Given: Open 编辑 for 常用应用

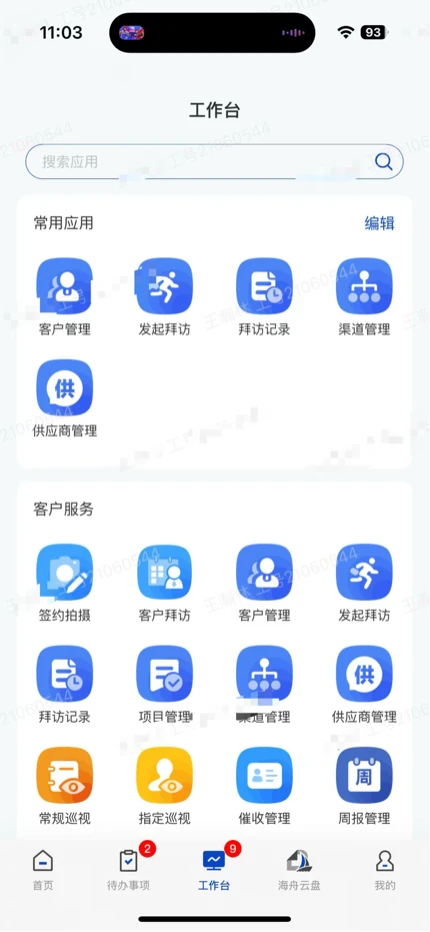Looking at the screenshot, I should coord(379,223).
